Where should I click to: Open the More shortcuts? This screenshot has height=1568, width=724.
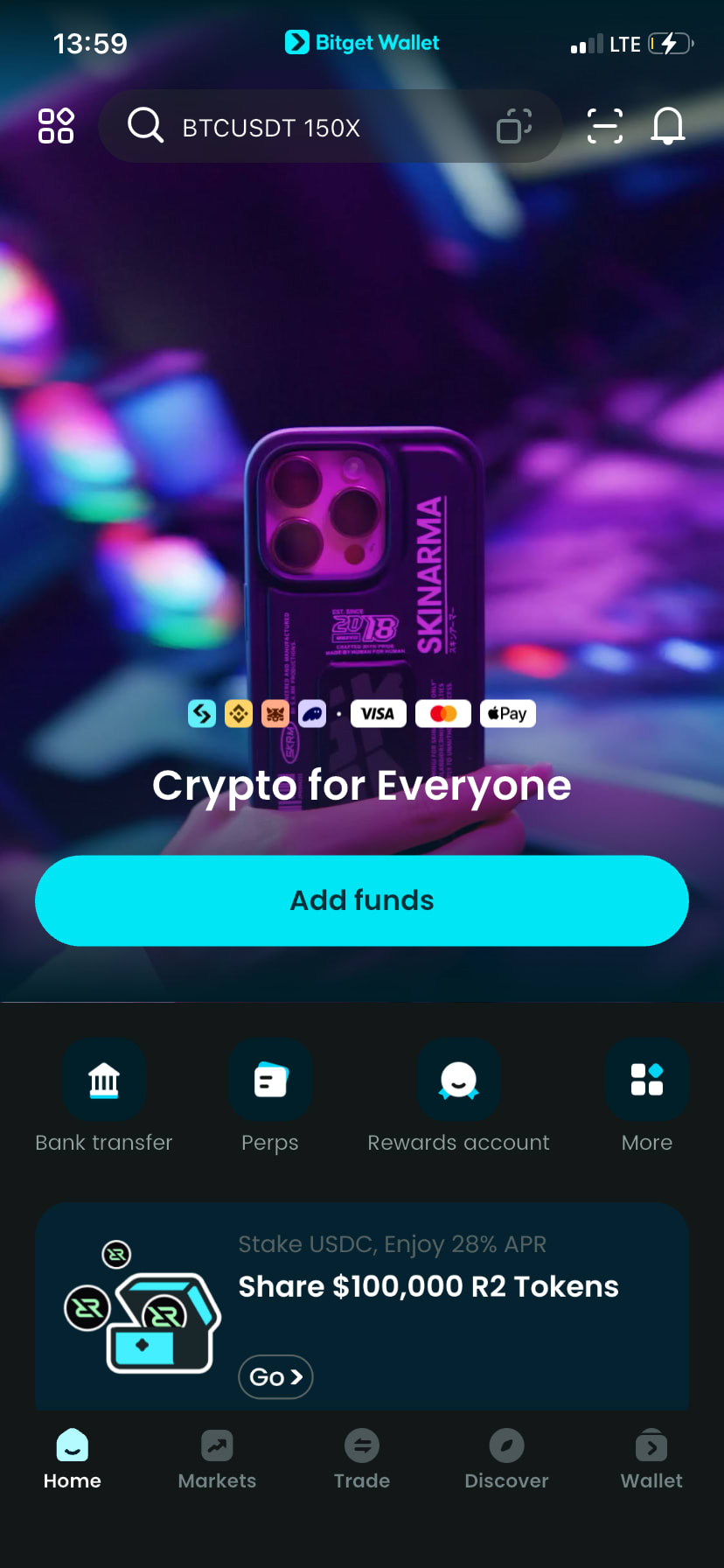647,1081
